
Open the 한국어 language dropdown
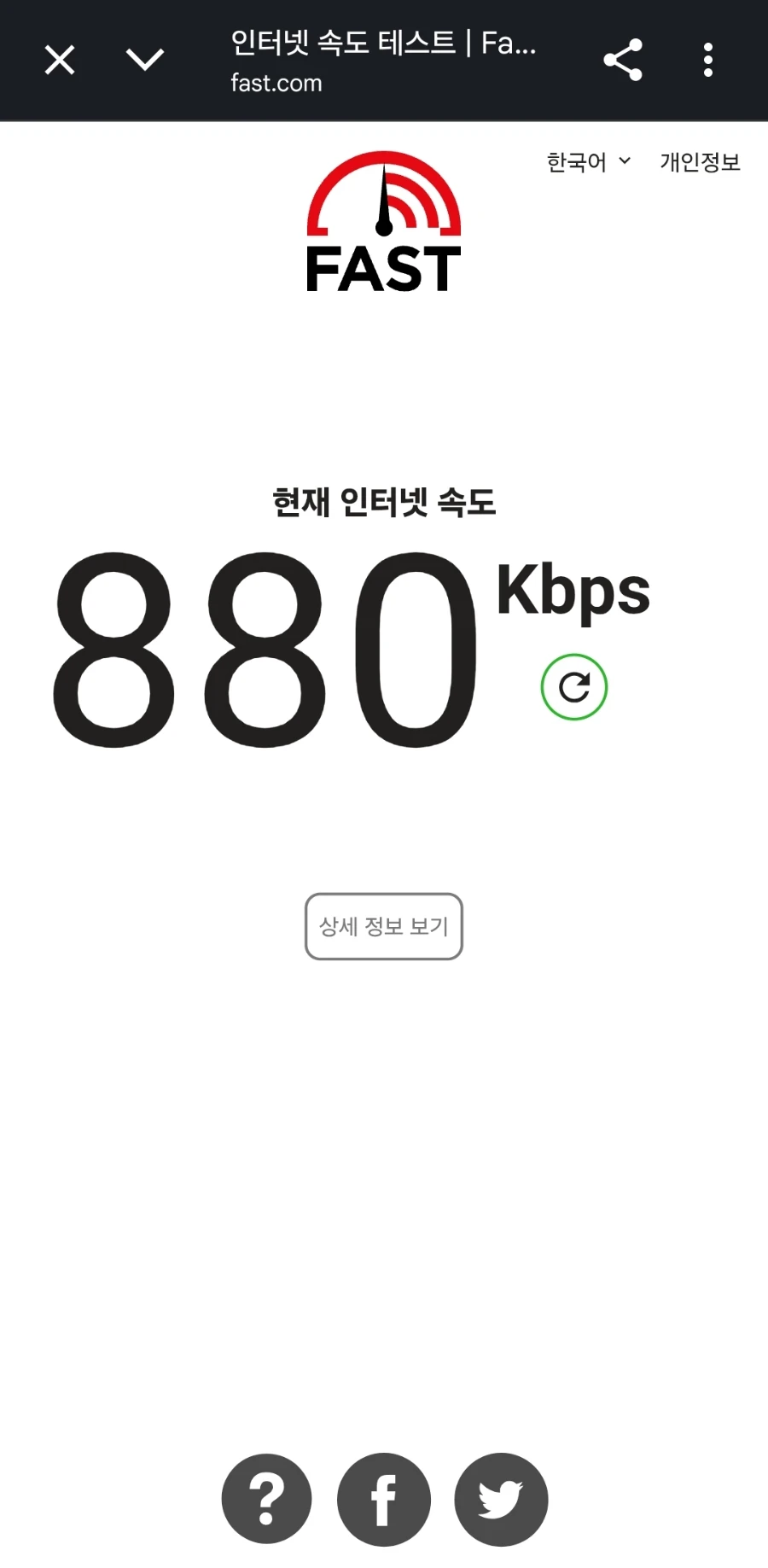click(x=588, y=161)
